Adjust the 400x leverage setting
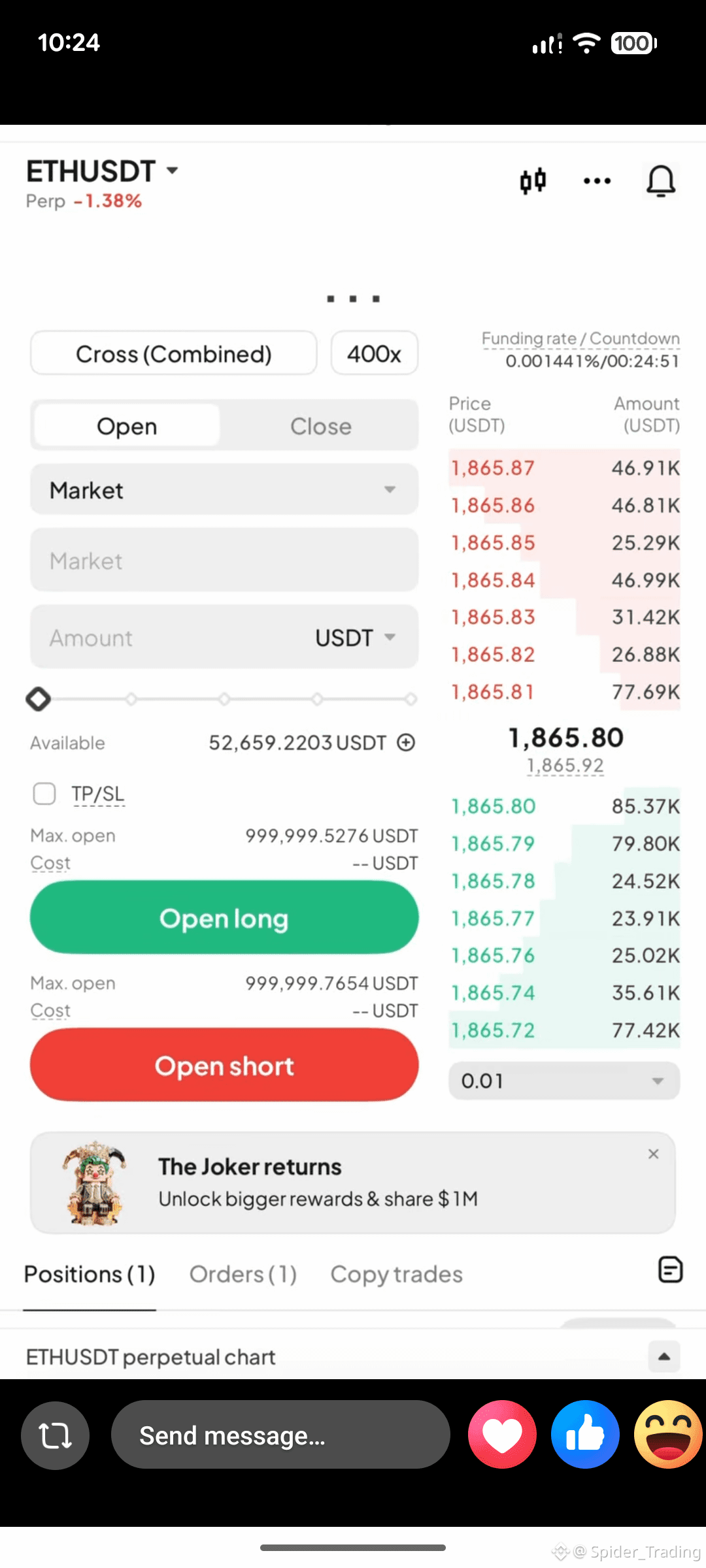The image size is (706, 1568). (375, 353)
